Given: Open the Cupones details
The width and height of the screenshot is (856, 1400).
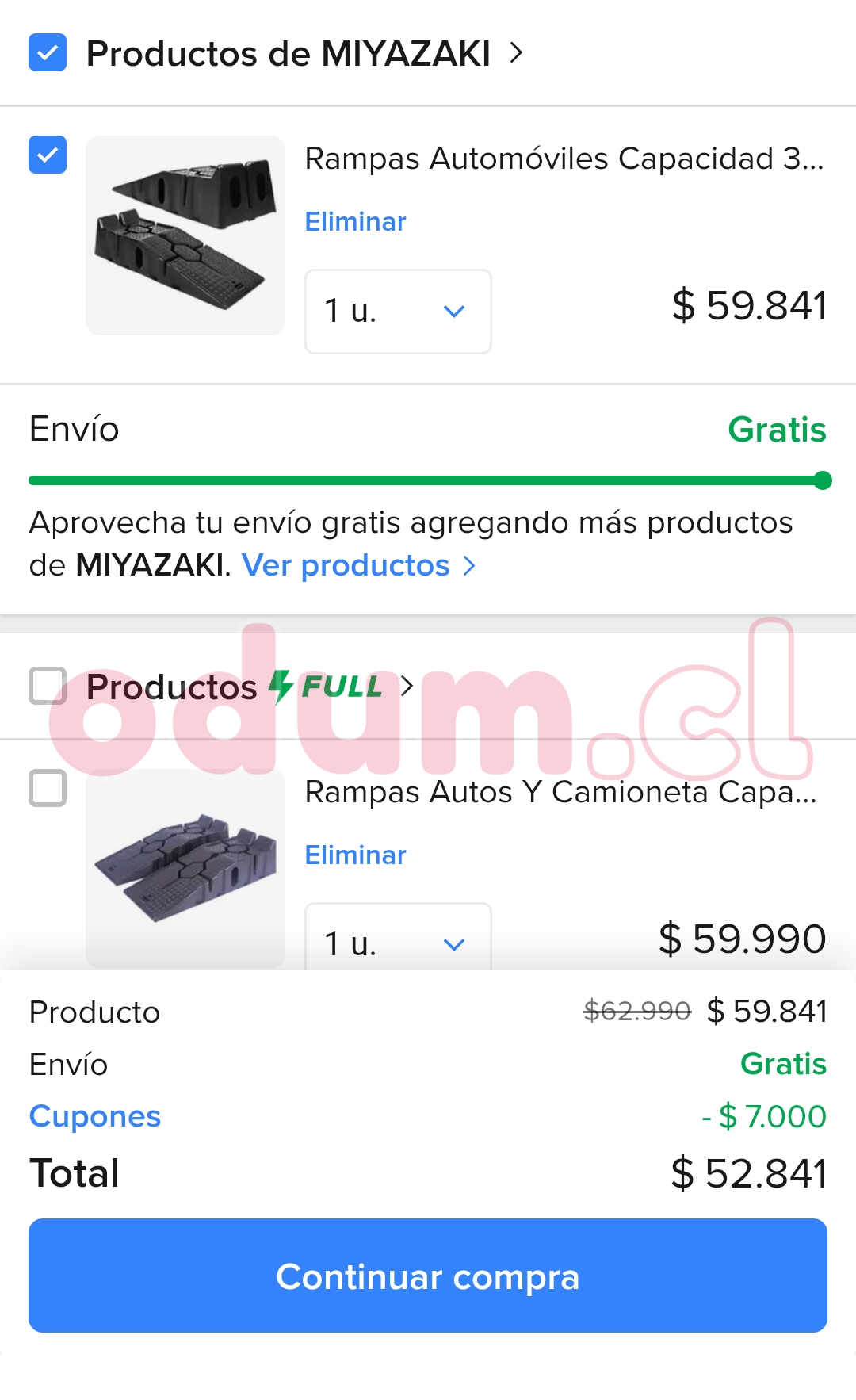Looking at the screenshot, I should (x=94, y=1116).
